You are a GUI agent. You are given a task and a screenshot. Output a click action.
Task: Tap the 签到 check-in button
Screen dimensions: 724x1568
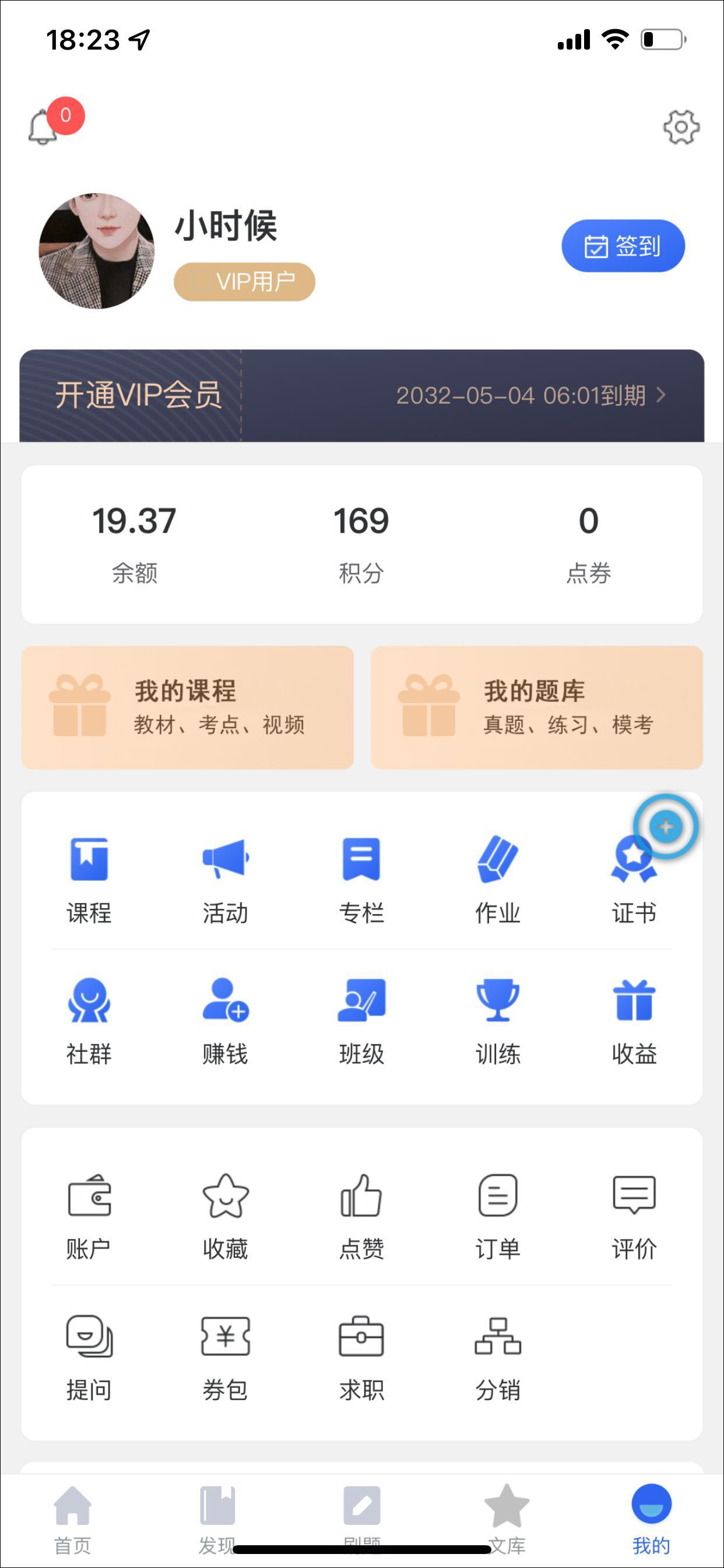(623, 246)
